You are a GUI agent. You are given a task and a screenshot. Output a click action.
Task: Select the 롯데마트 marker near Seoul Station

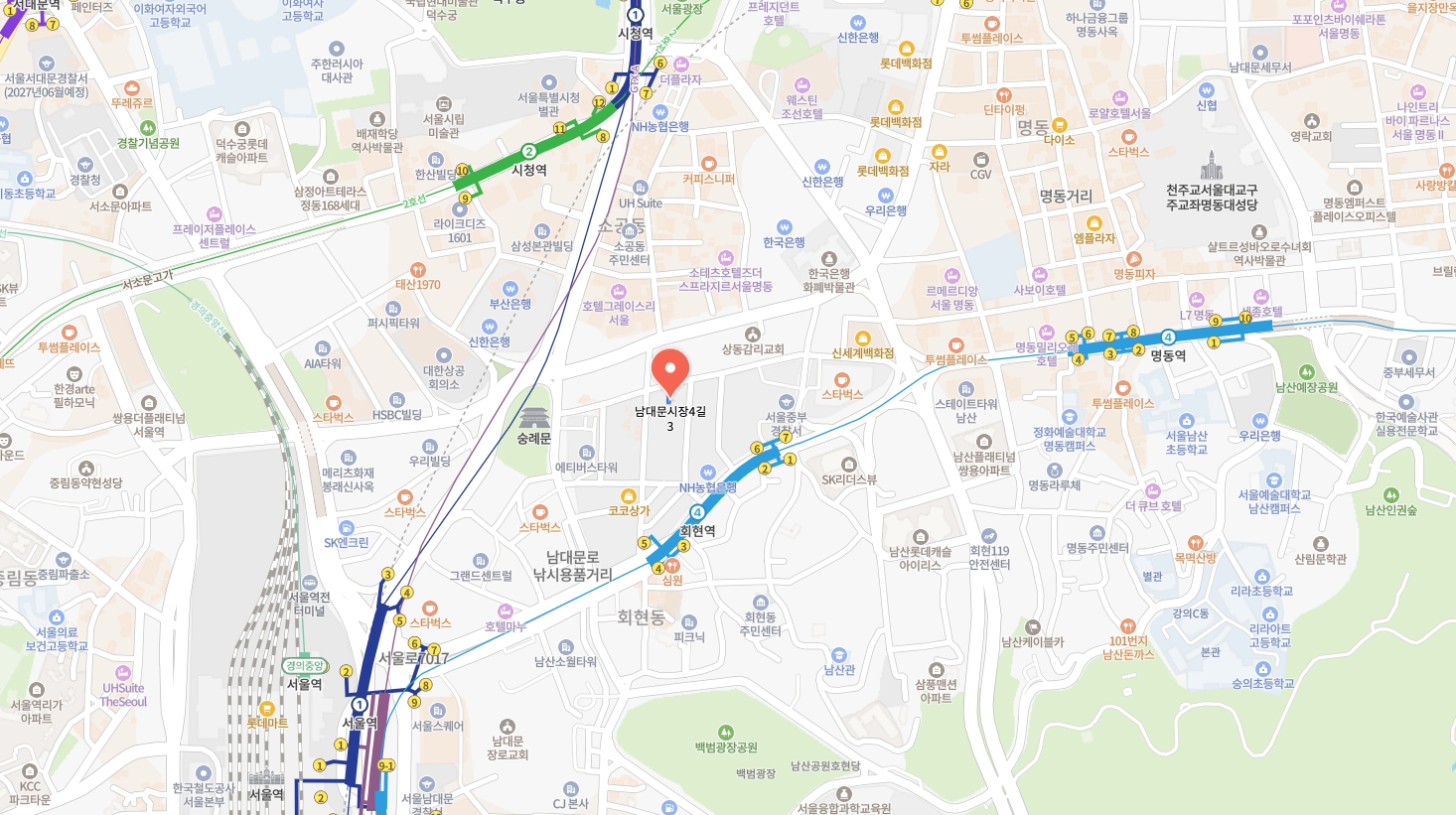(267, 708)
